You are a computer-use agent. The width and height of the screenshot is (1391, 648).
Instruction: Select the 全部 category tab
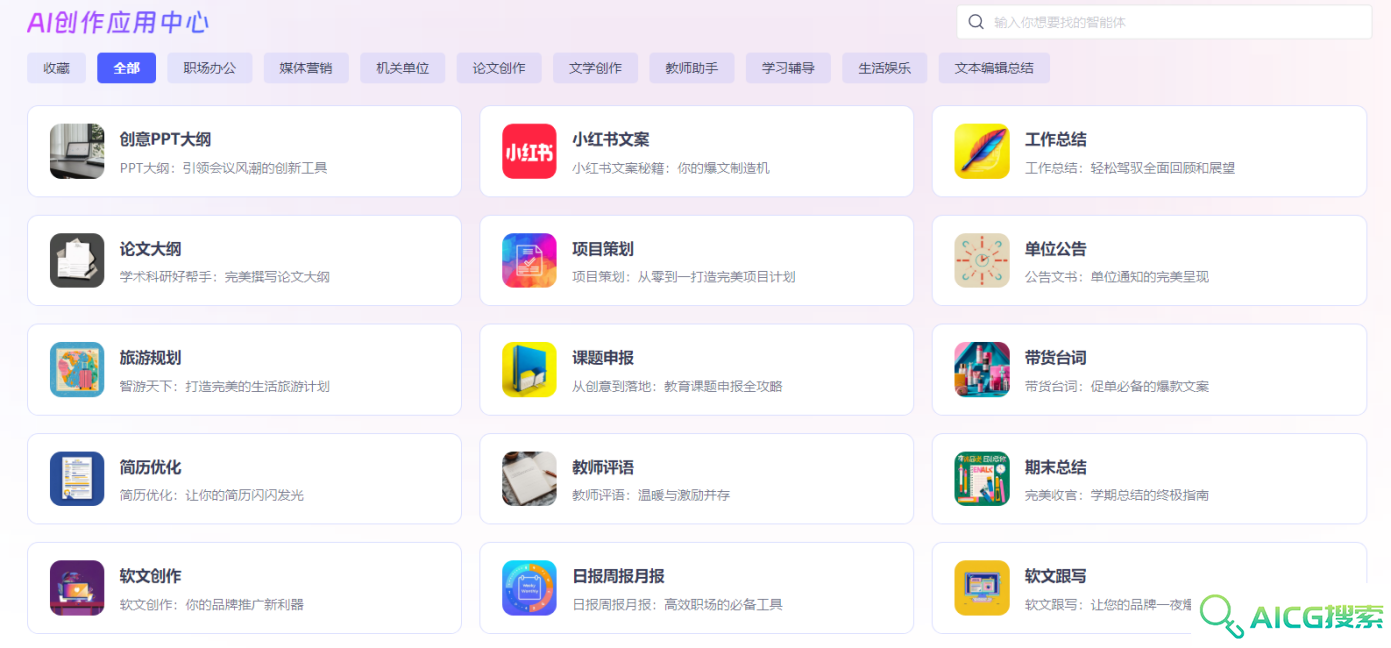pyautogui.click(x=126, y=68)
